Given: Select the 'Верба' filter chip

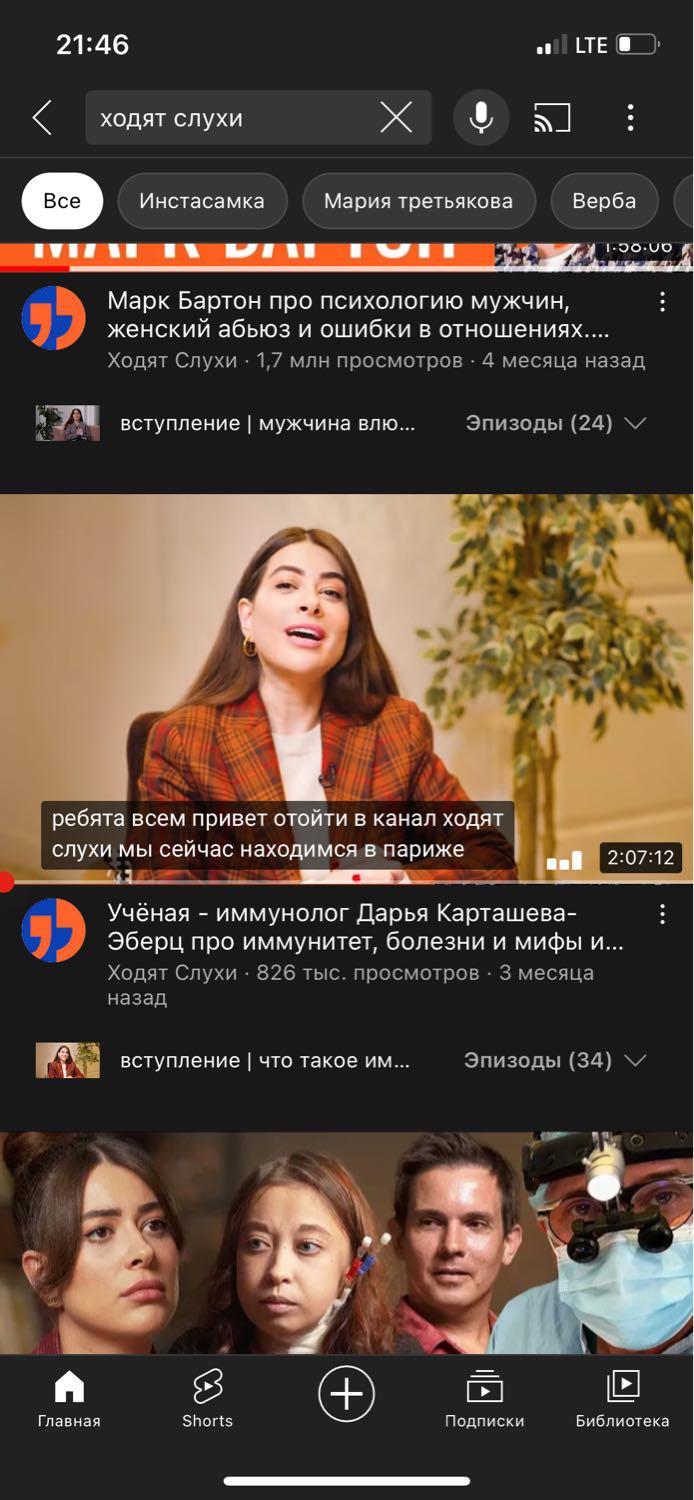Looking at the screenshot, I should (604, 201).
